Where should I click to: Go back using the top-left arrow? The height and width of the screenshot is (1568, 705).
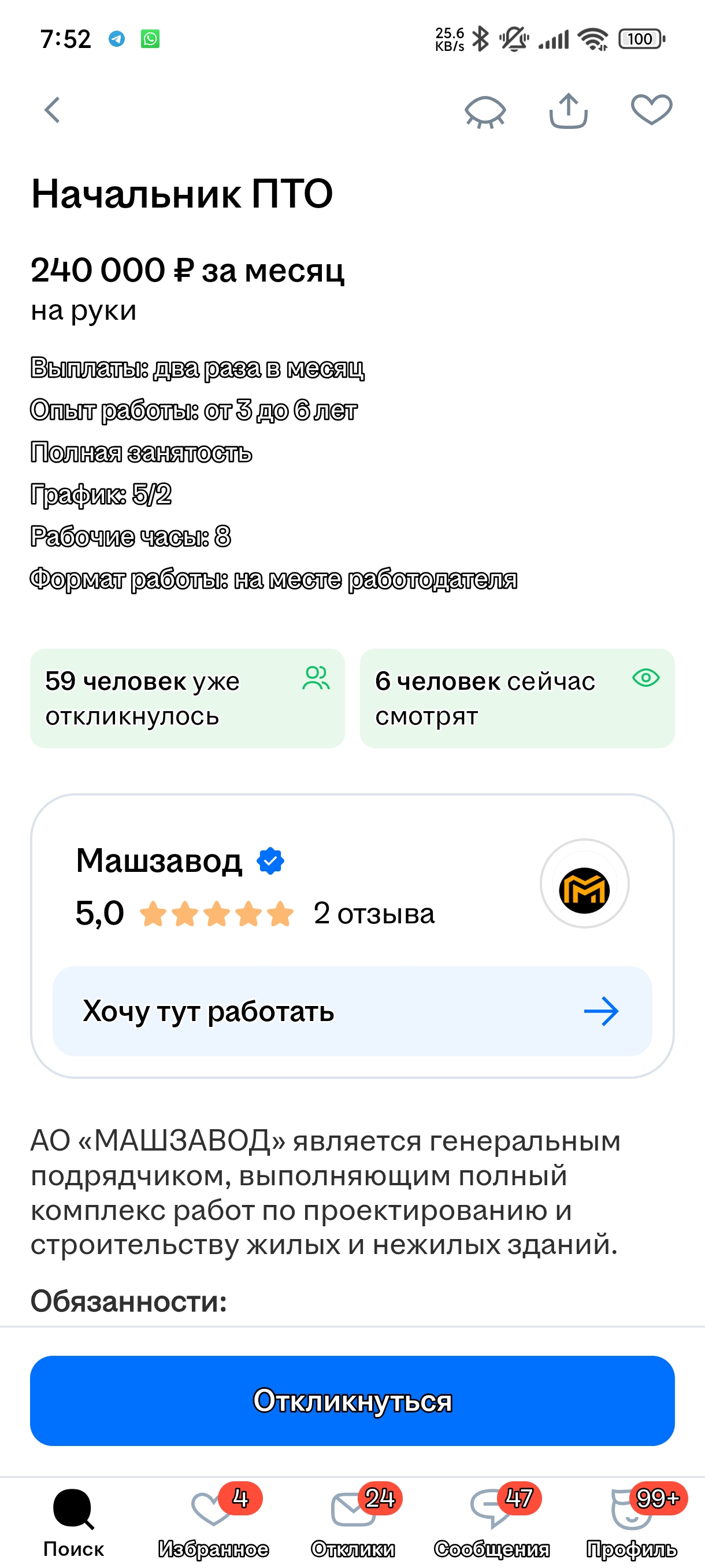53,110
